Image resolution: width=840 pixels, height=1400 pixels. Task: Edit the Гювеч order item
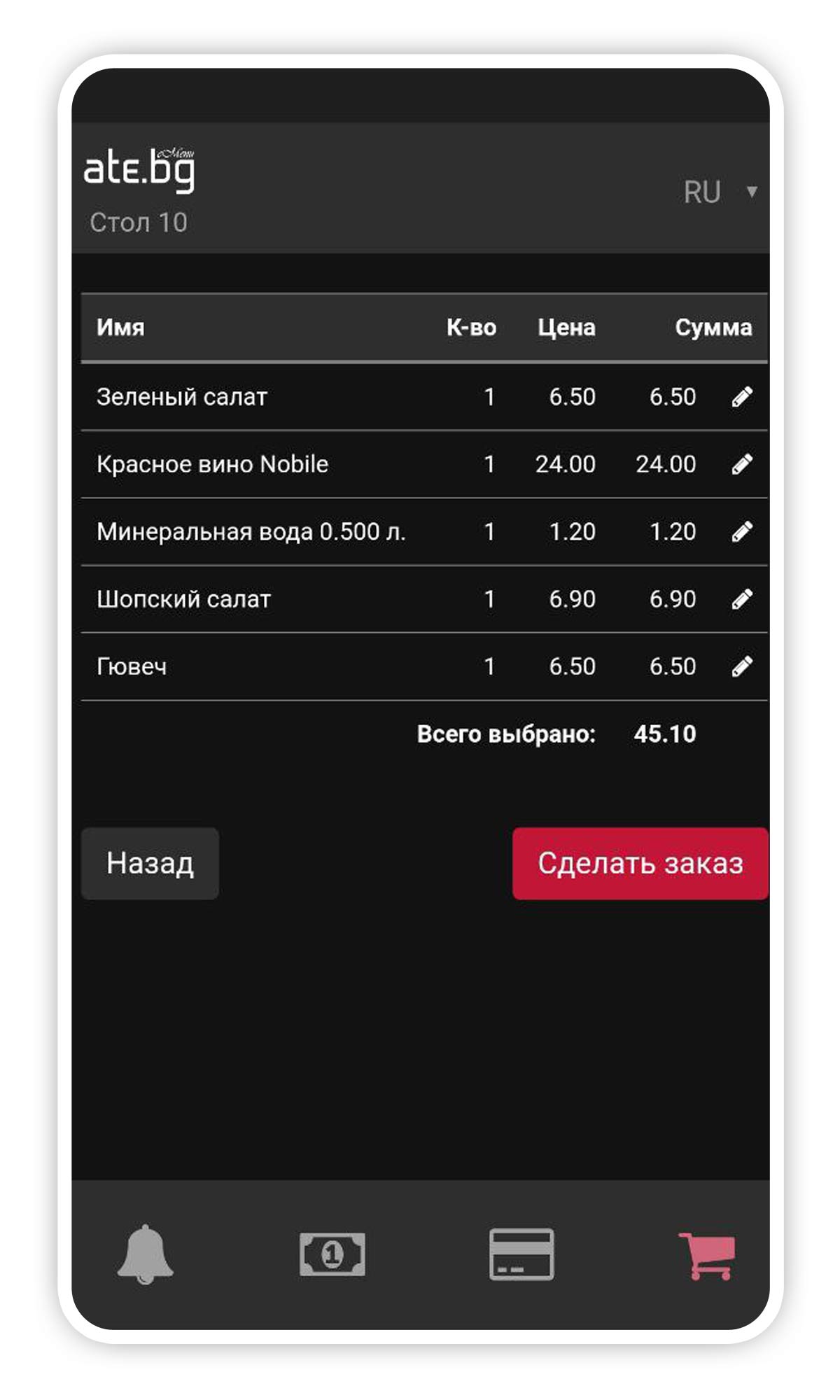tap(742, 666)
